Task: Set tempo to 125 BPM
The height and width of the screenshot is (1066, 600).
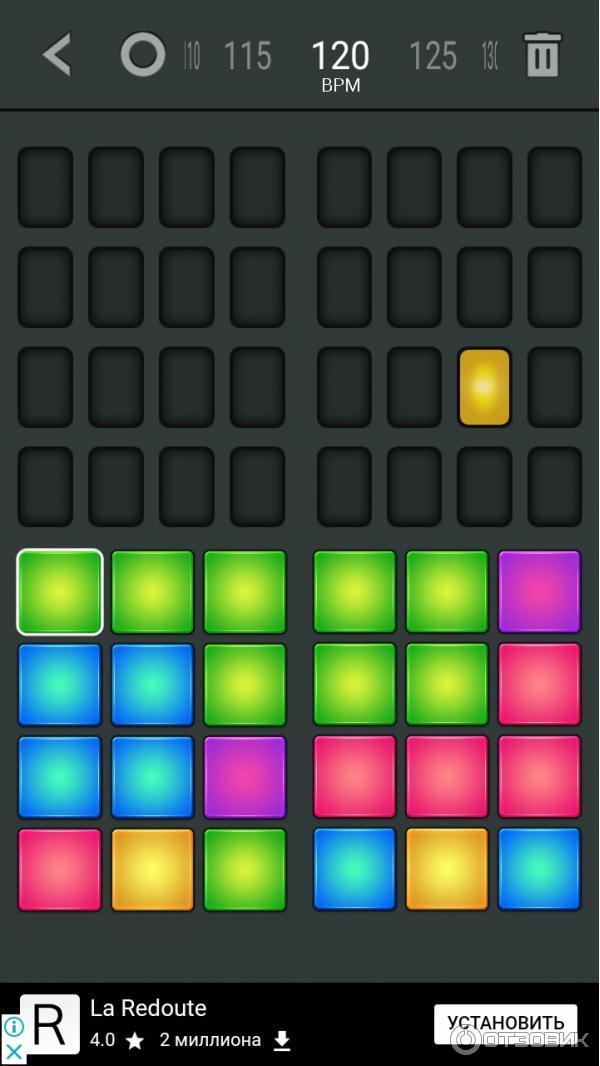Action: (433, 56)
